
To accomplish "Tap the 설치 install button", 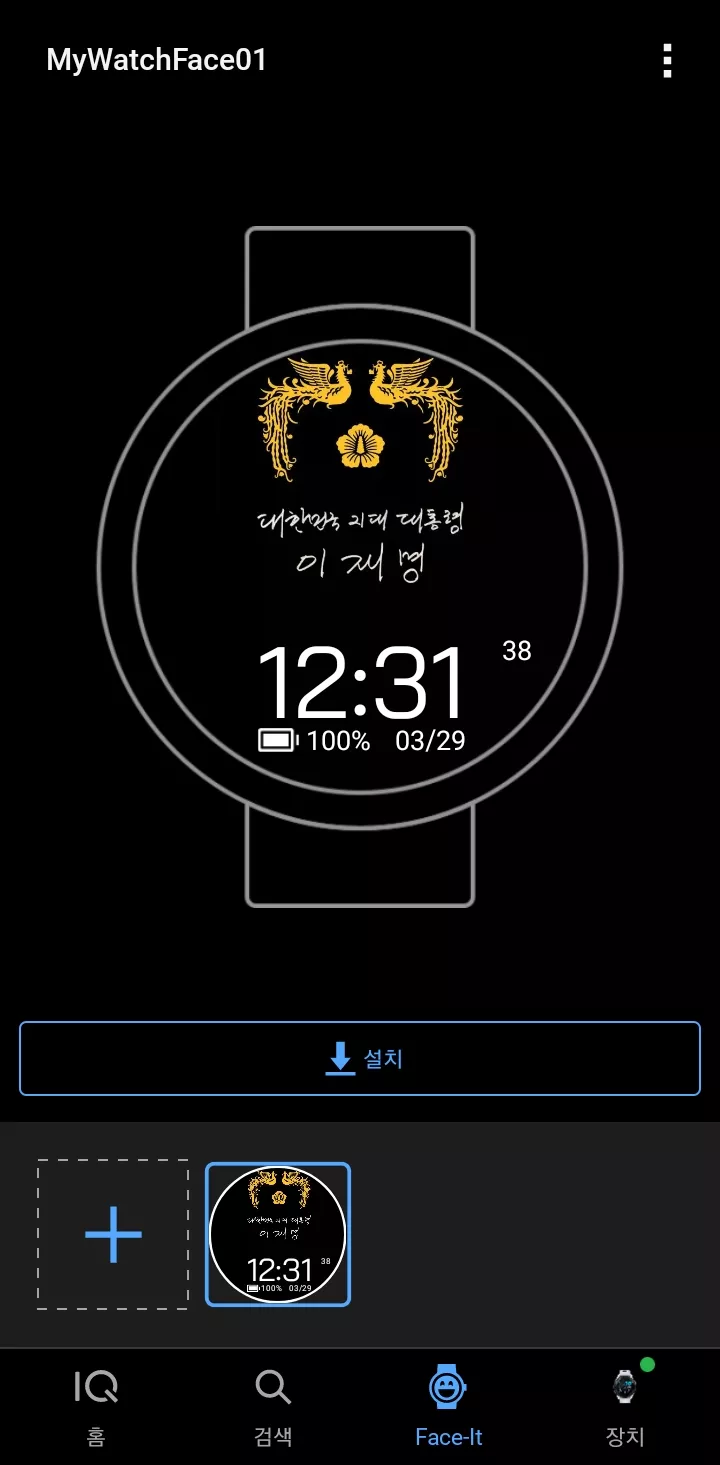I will pos(360,1058).
